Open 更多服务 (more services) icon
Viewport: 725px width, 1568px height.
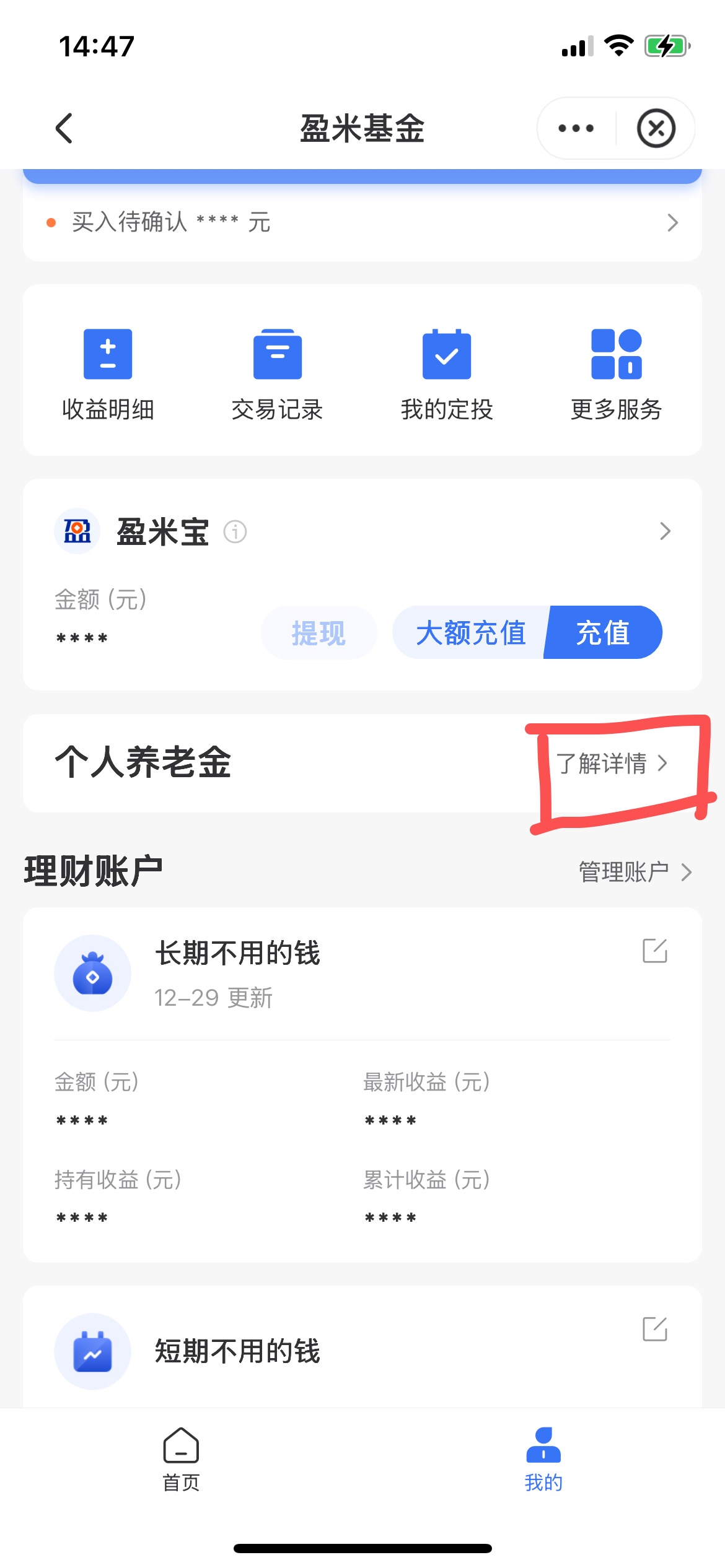pos(617,372)
